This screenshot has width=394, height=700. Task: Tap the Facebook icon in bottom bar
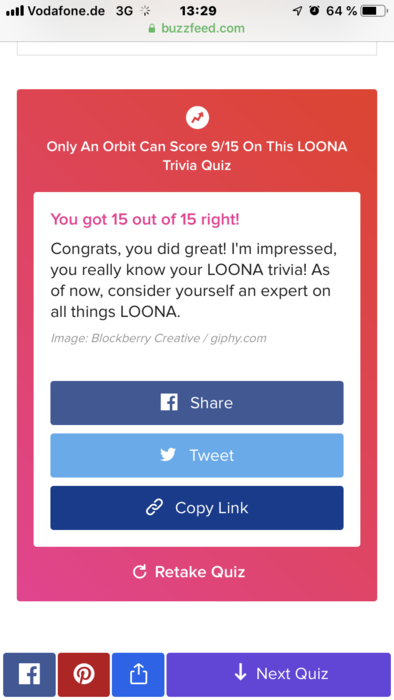(x=29, y=674)
